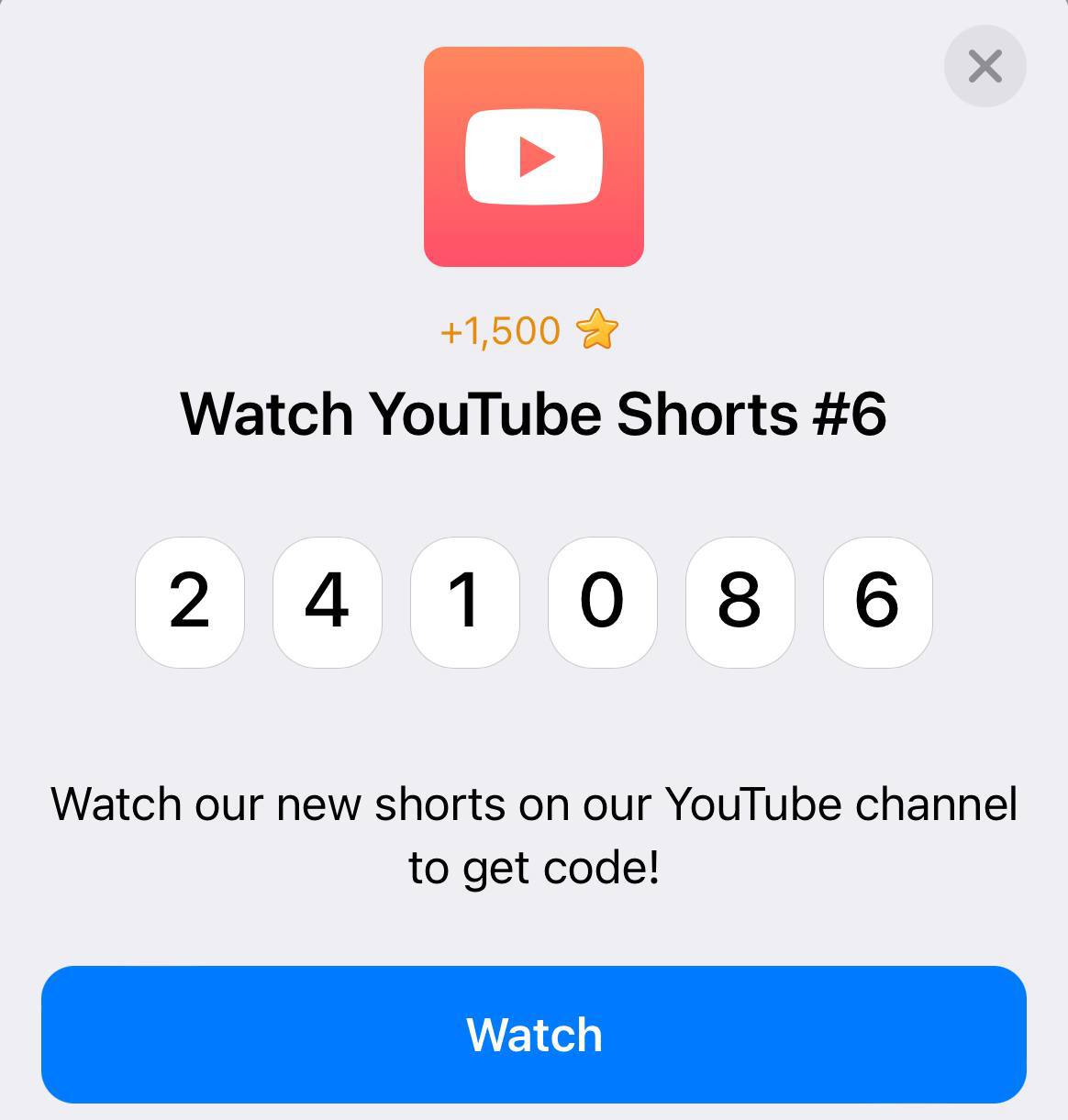Edit the code box containing 8
This screenshot has width=1068, height=1120.
coord(740,602)
